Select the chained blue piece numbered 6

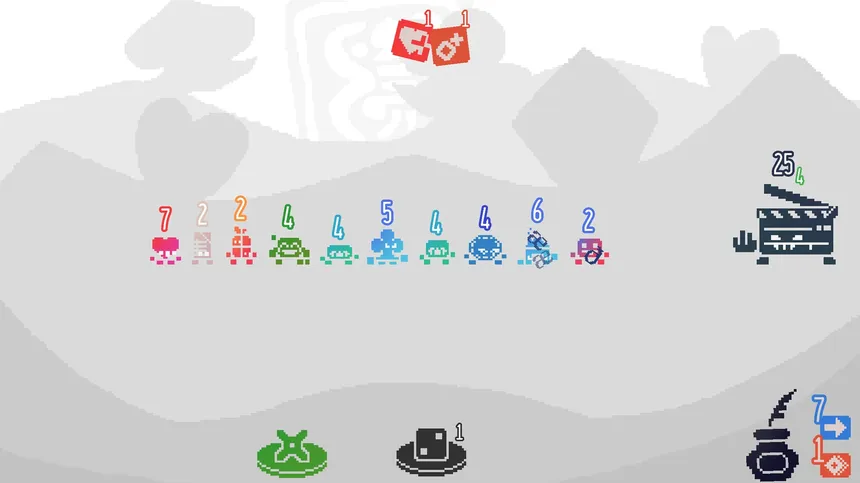[537, 248]
